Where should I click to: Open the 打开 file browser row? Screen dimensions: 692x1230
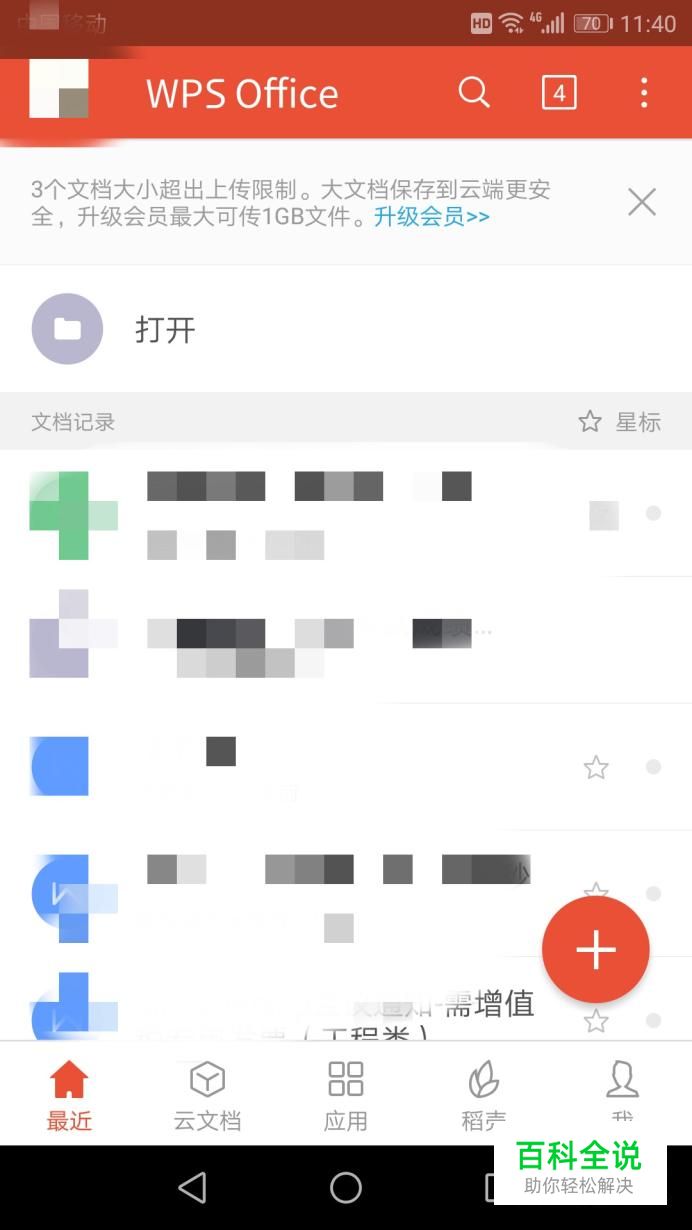click(x=166, y=329)
